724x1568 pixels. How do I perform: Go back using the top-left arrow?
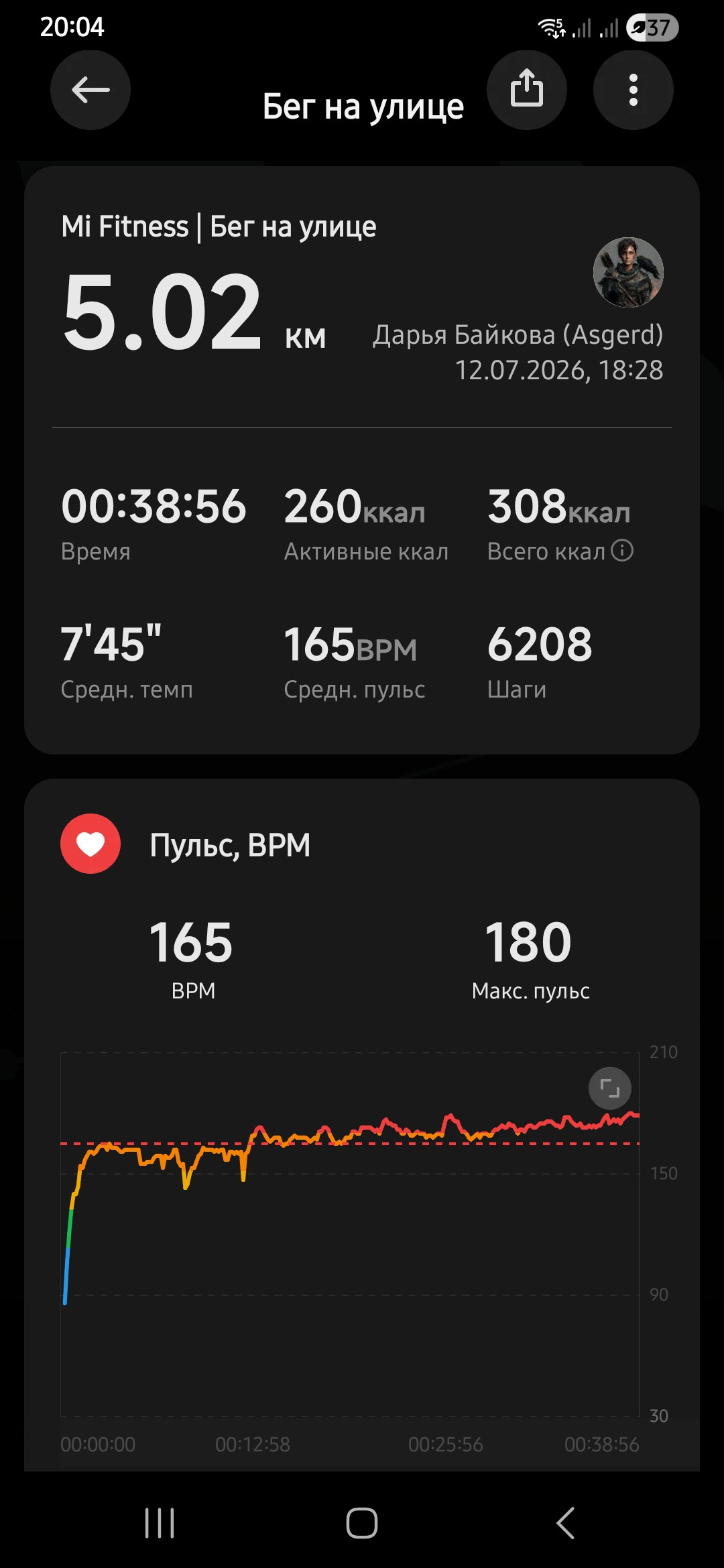pyautogui.click(x=90, y=90)
